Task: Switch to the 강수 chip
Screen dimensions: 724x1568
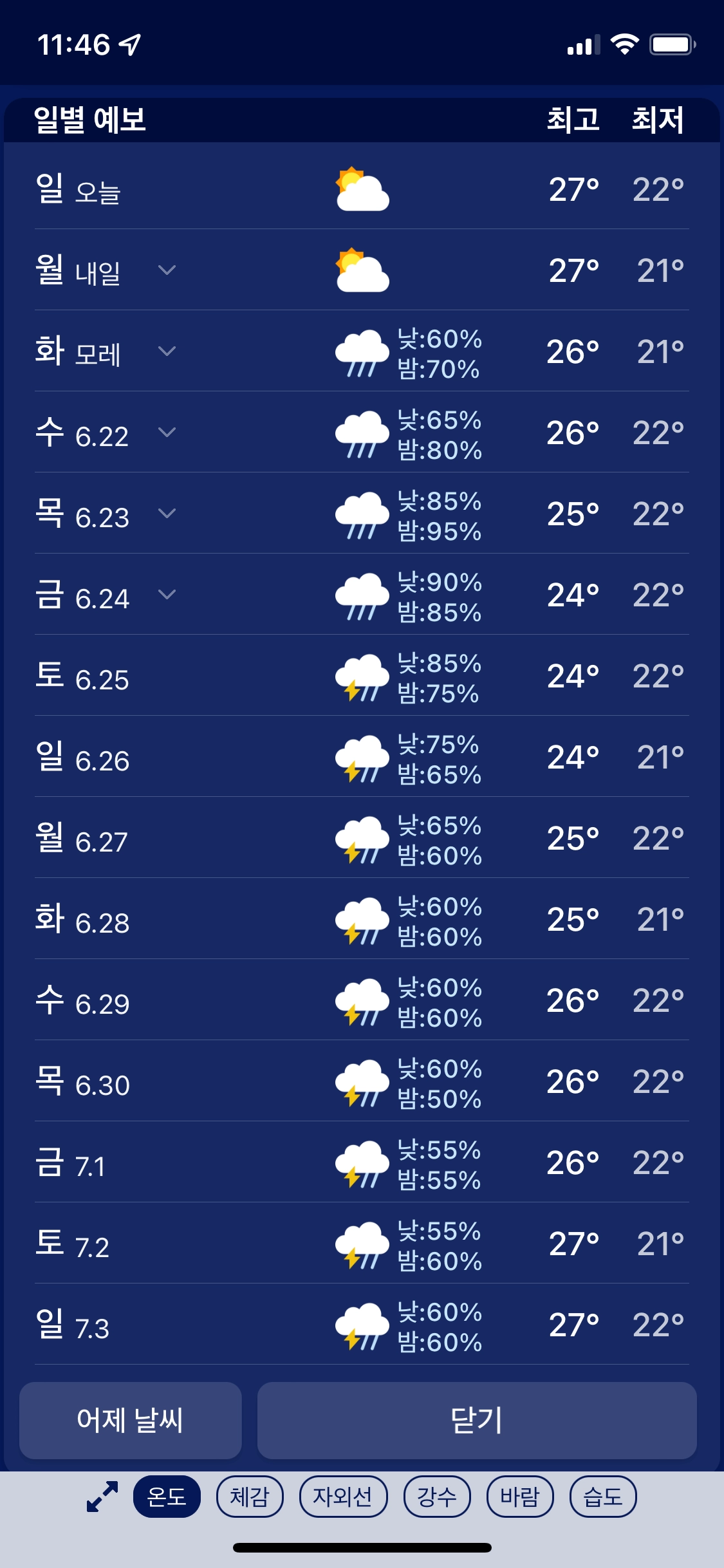Action: 437,1496
